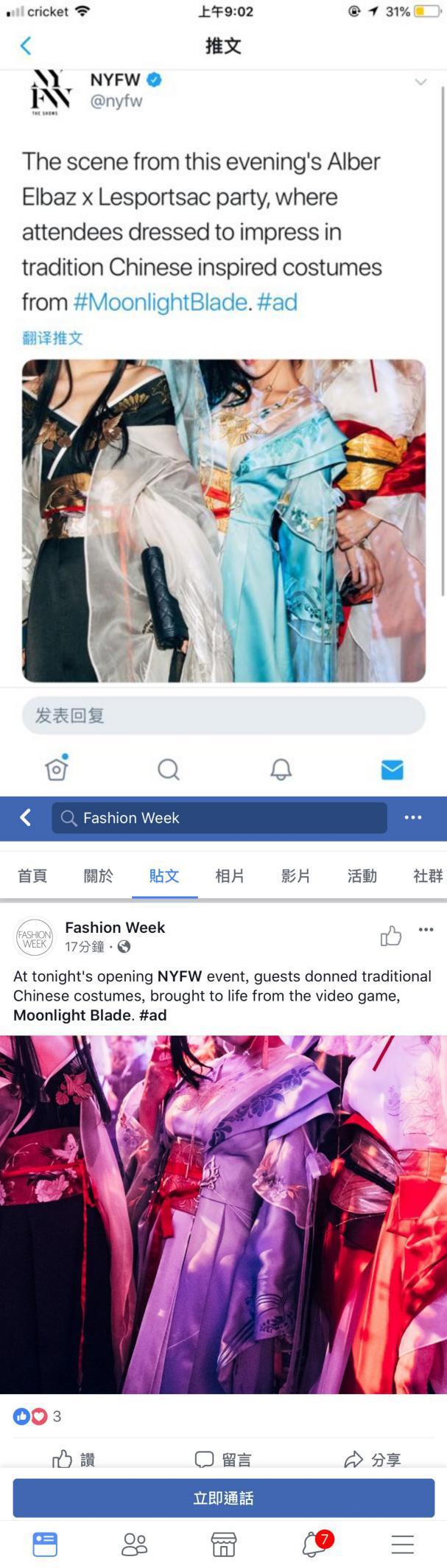Switch to the 關於 tab

99,875
